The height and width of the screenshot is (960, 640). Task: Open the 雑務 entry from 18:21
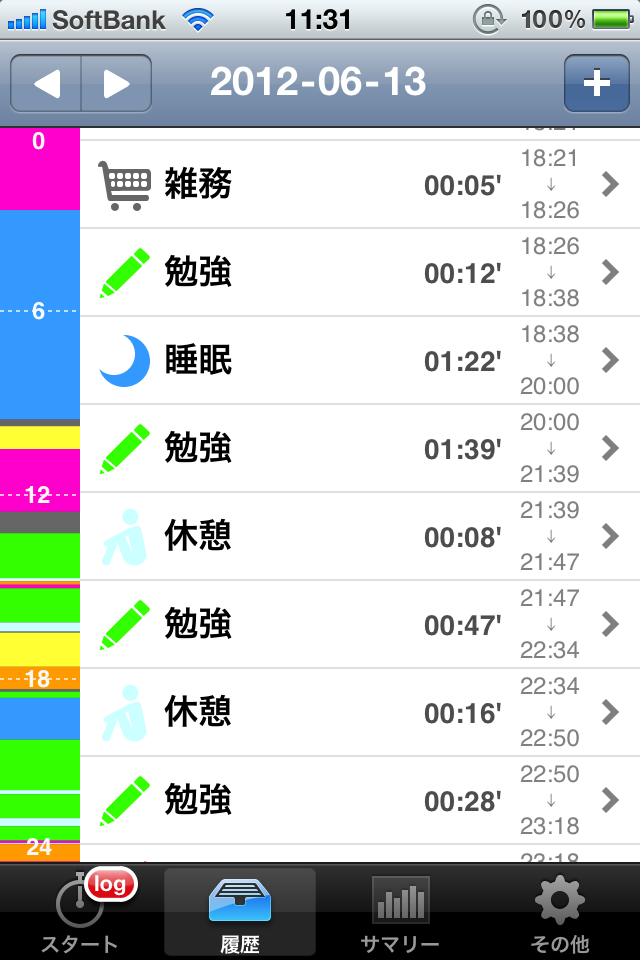click(x=360, y=185)
